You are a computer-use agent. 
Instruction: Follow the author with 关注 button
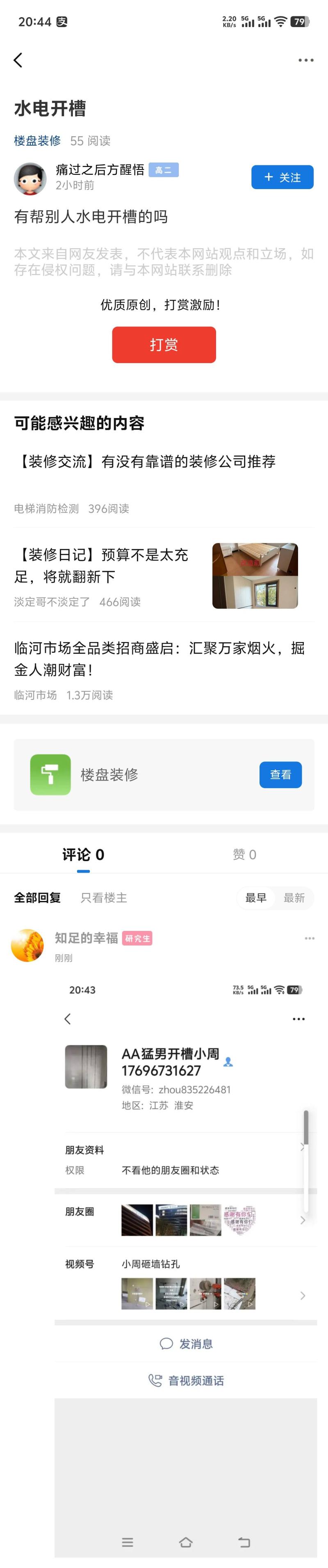[282, 177]
